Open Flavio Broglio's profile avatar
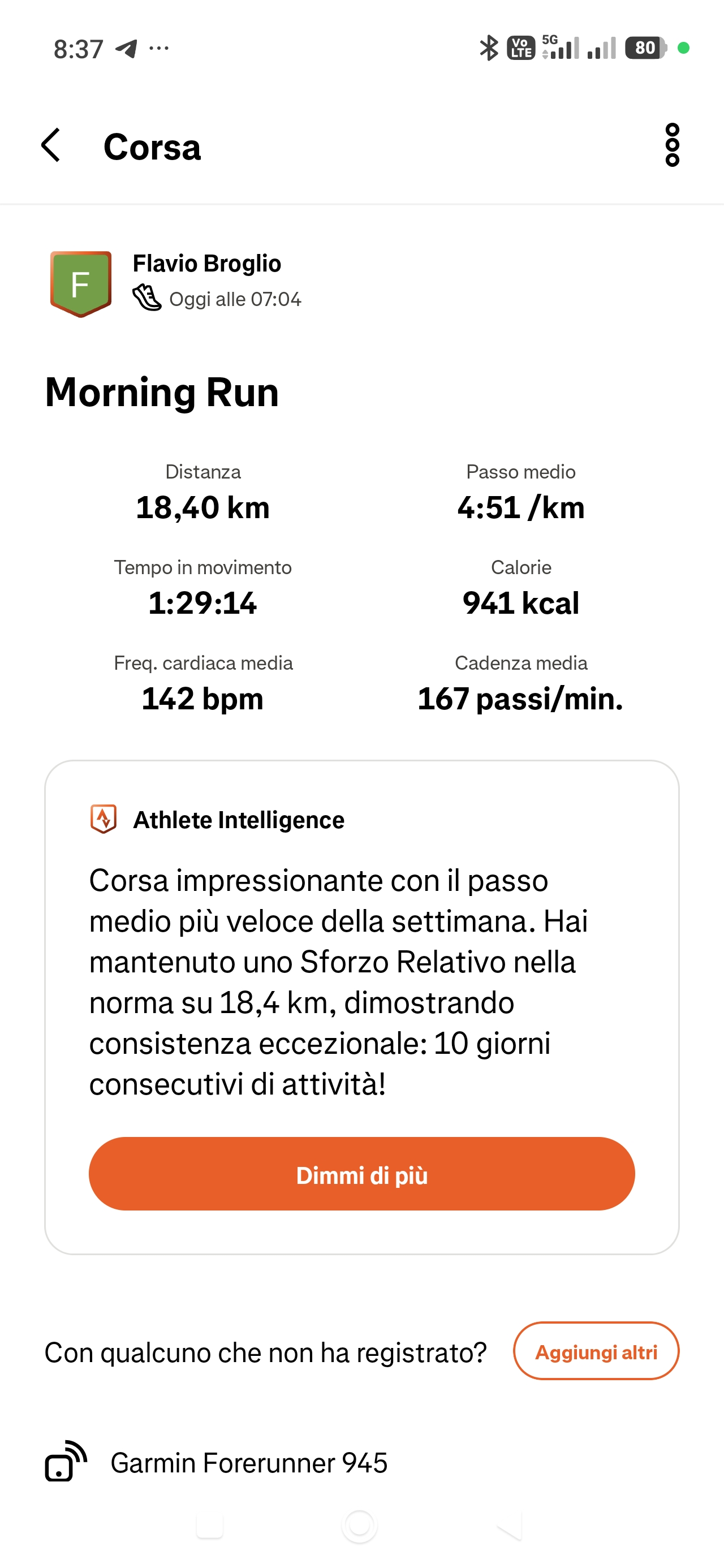Screen dimensions: 724x1568 coord(81,283)
